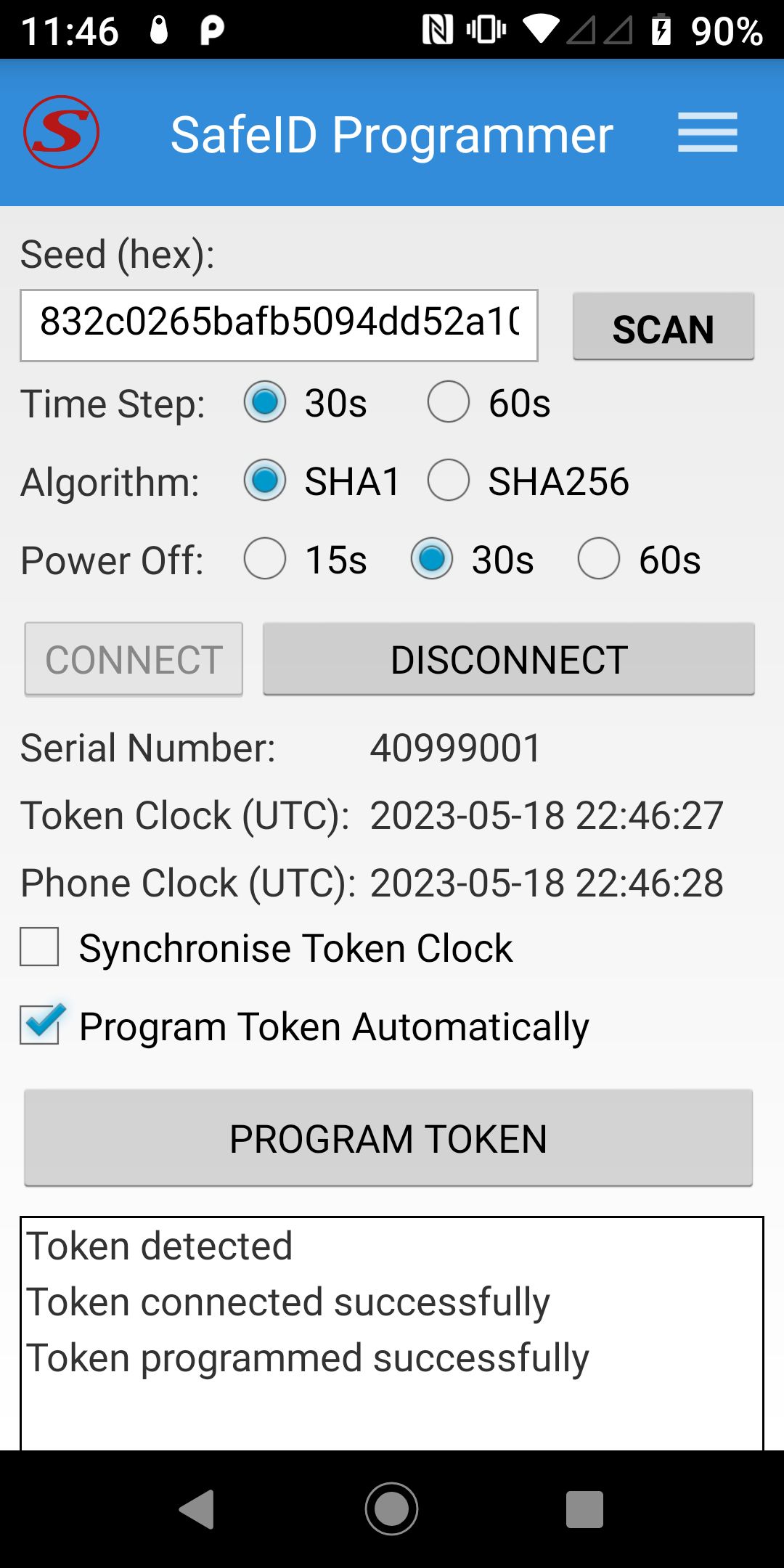Choose SHA1 algorithm

coord(265,480)
